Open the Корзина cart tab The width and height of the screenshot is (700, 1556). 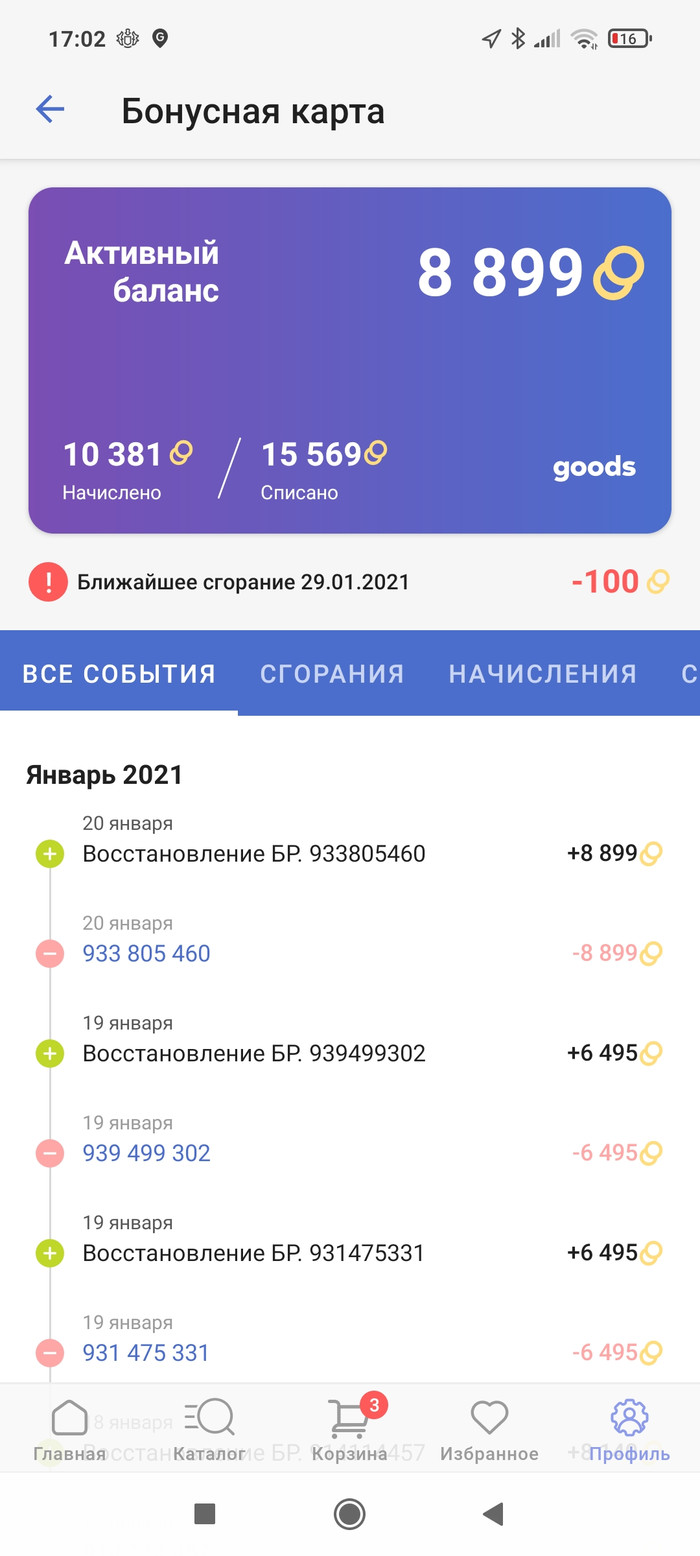point(349,1430)
